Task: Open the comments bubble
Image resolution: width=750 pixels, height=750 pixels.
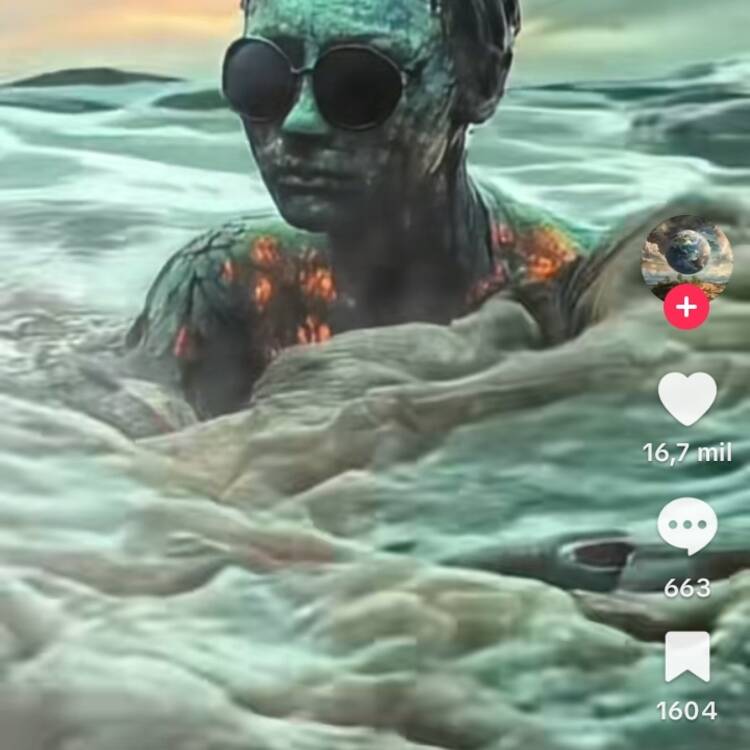Action: coord(687,526)
